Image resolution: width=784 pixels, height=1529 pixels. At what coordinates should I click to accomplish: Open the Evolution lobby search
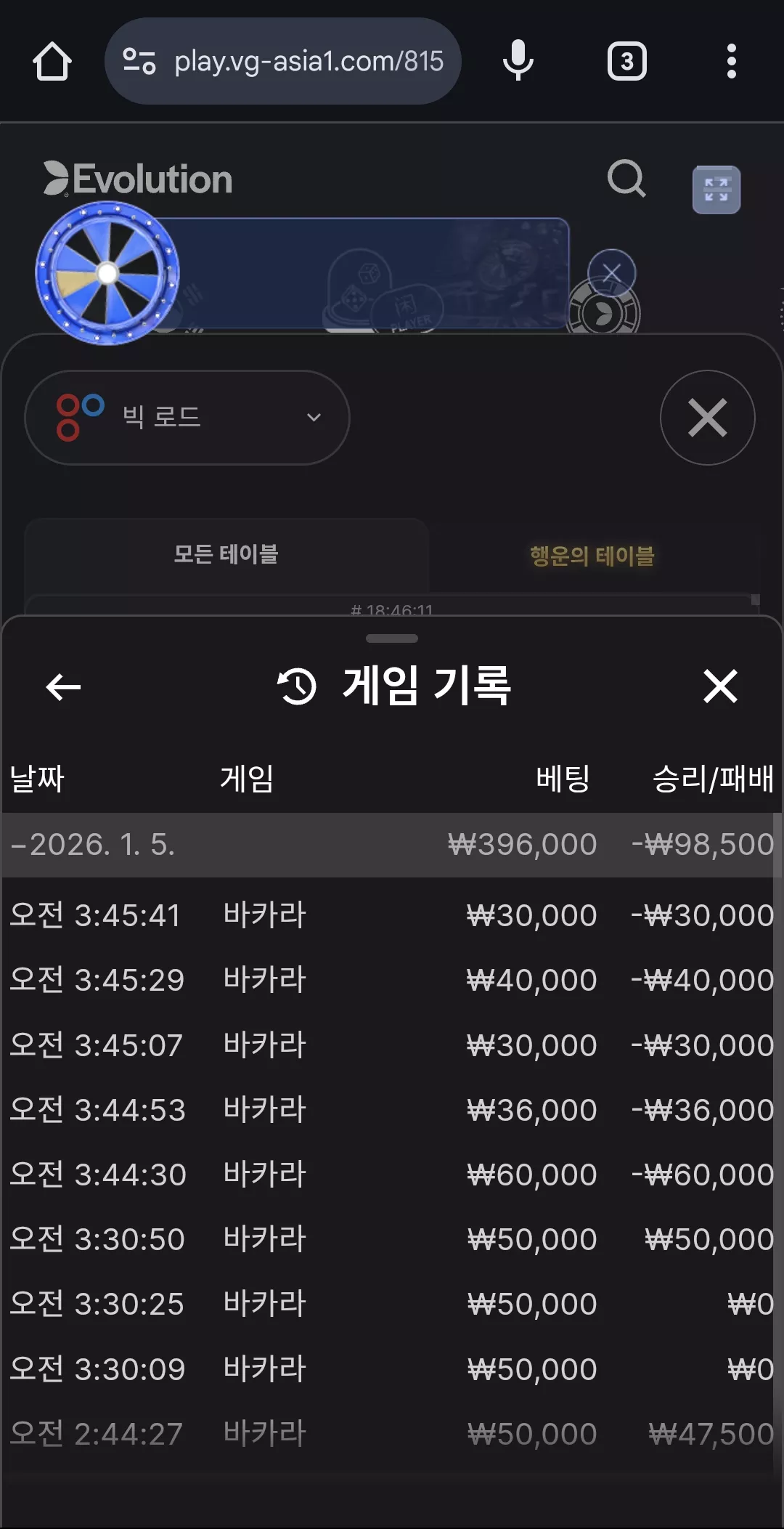point(626,179)
